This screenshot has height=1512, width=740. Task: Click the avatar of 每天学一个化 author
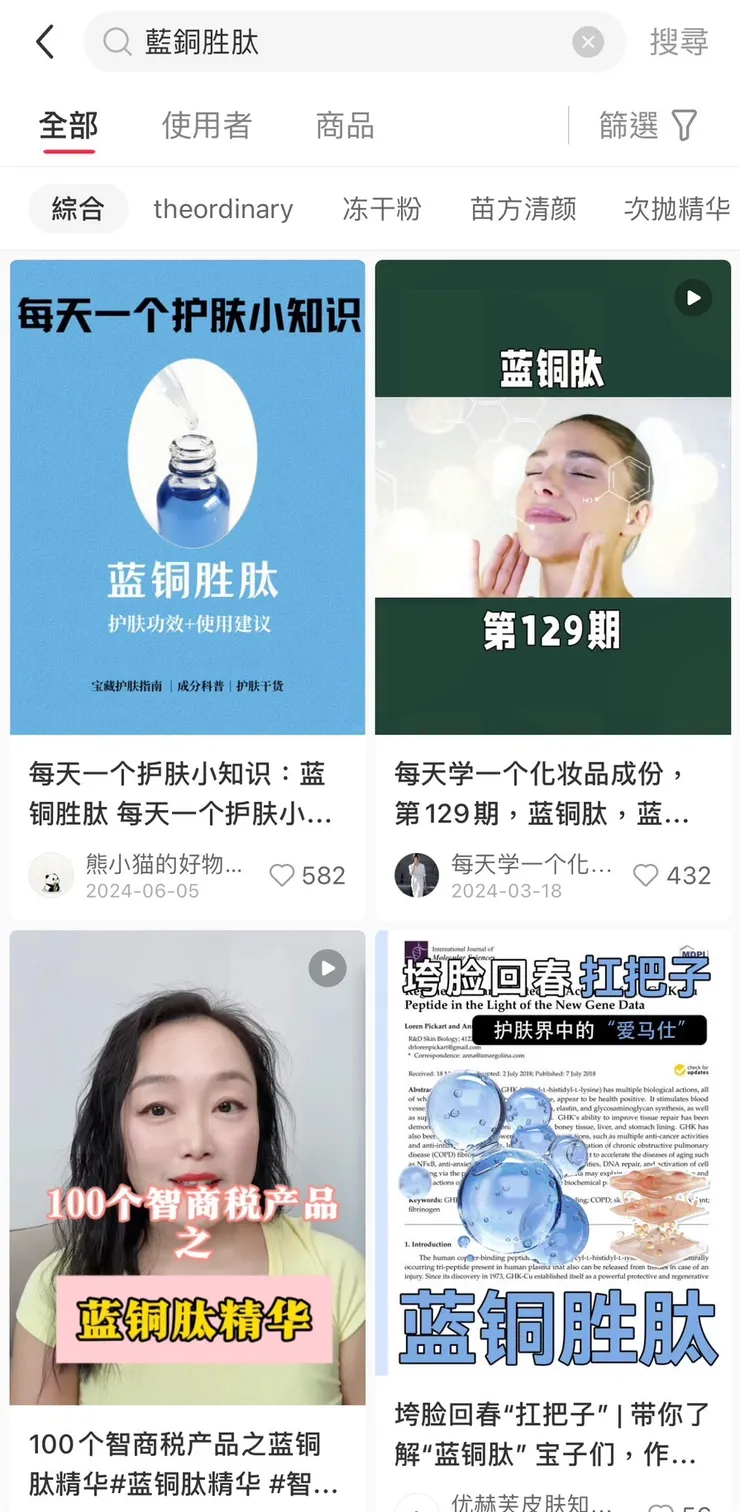click(x=417, y=875)
